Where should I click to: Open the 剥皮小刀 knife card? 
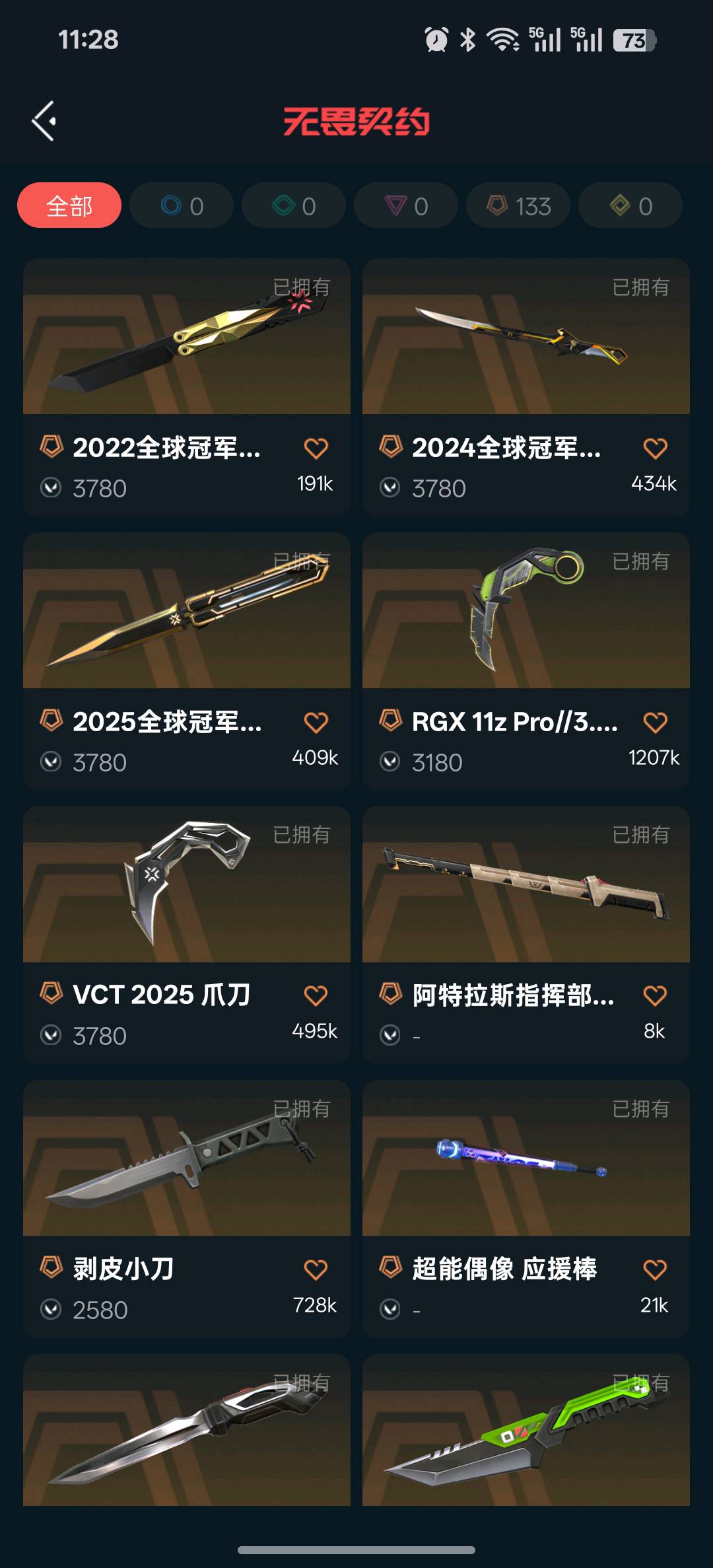pyautogui.click(x=186, y=1158)
